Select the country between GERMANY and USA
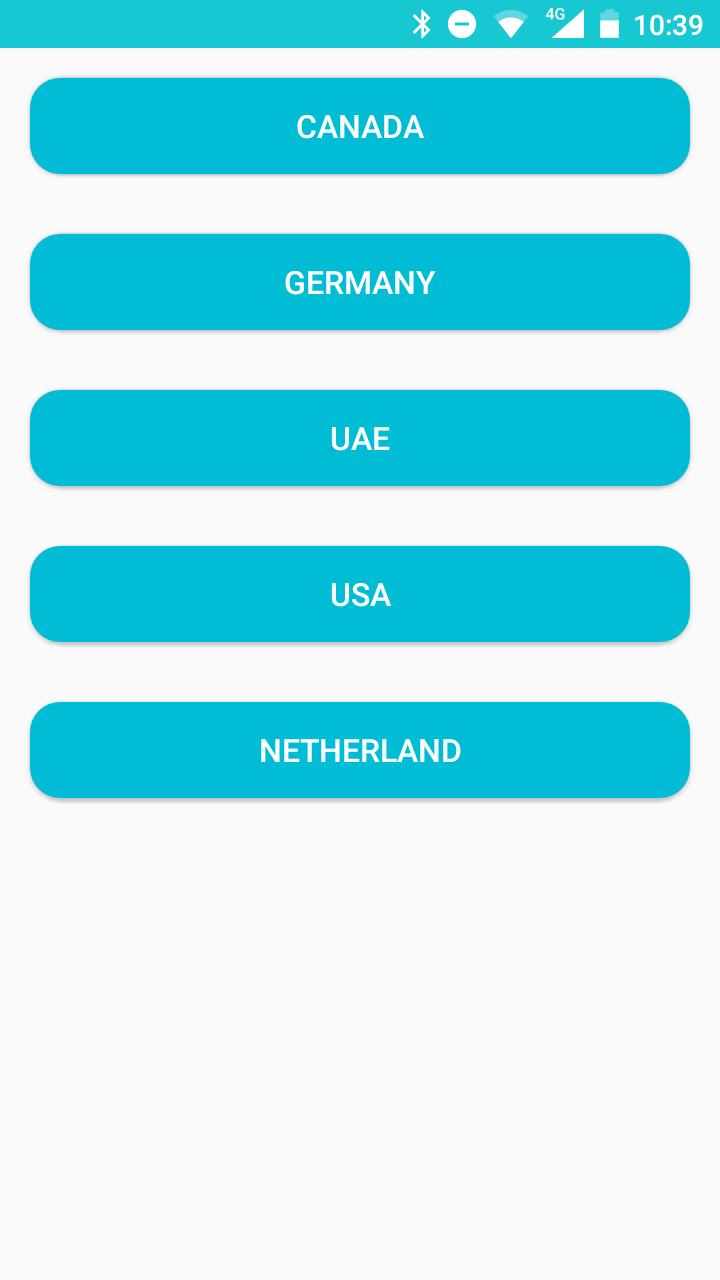This screenshot has width=720, height=1280. (360, 438)
